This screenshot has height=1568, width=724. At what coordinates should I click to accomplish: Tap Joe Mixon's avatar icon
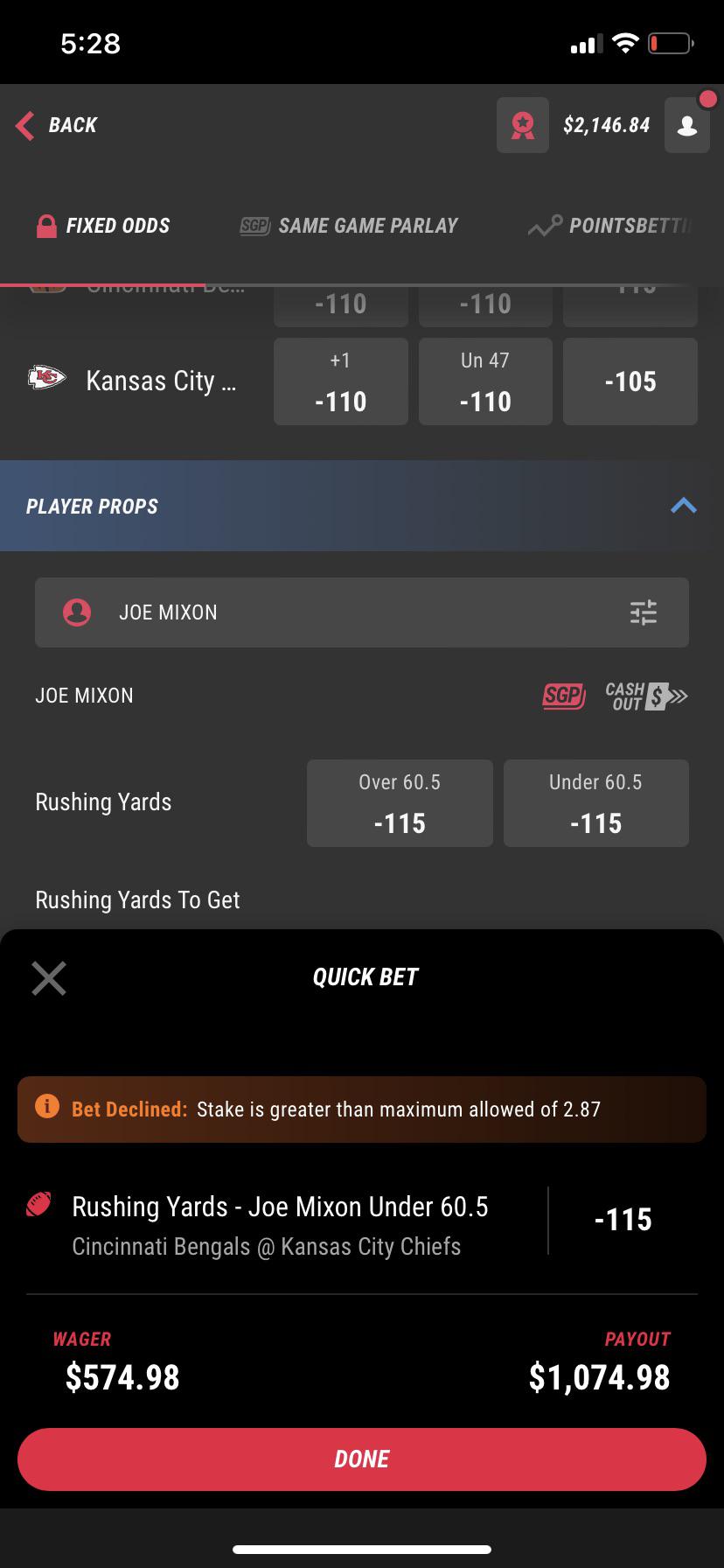coord(78,612)
